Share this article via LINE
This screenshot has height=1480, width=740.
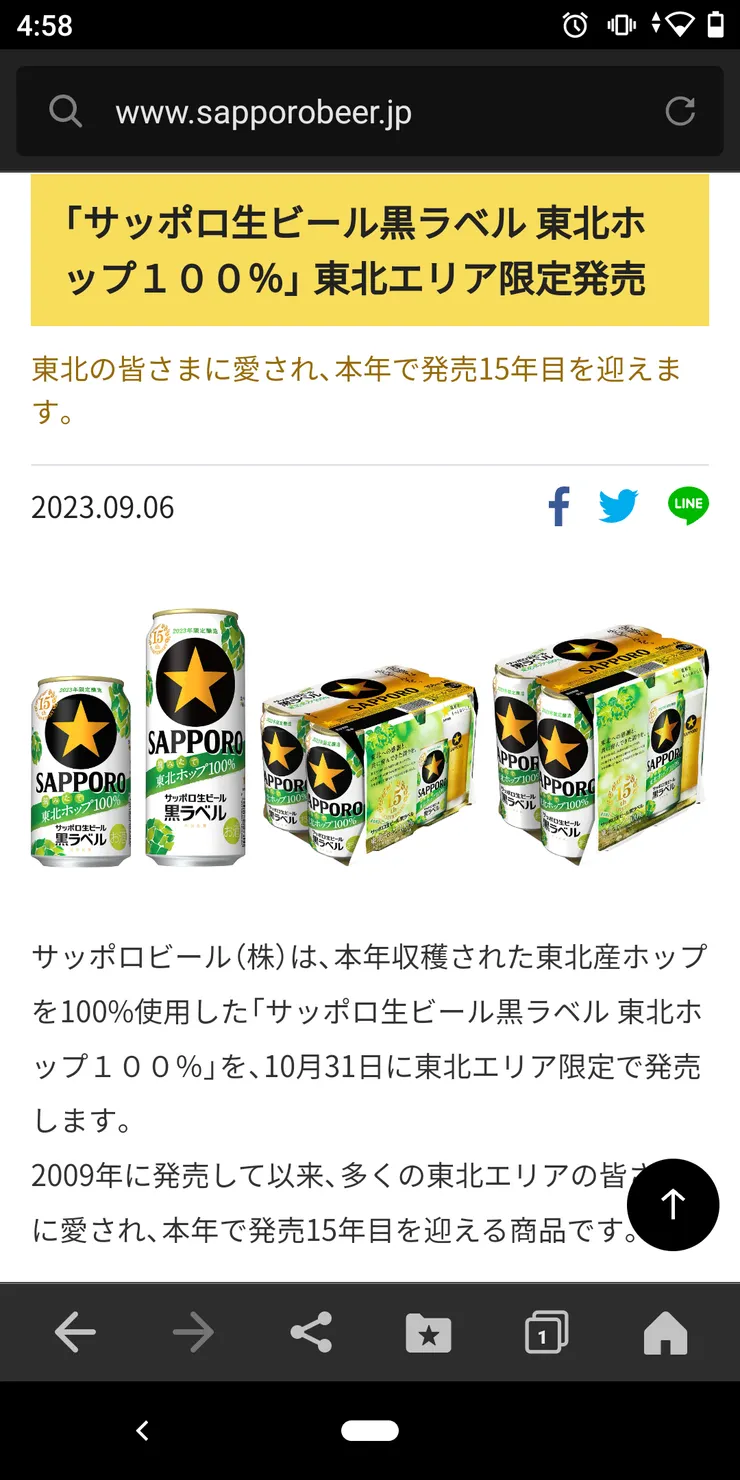688,506
